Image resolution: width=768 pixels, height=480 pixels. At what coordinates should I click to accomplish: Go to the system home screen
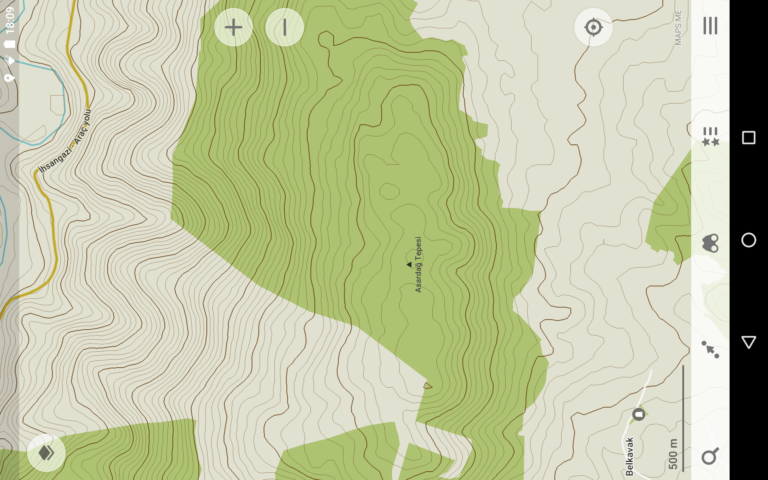click(x=748, y=240)
